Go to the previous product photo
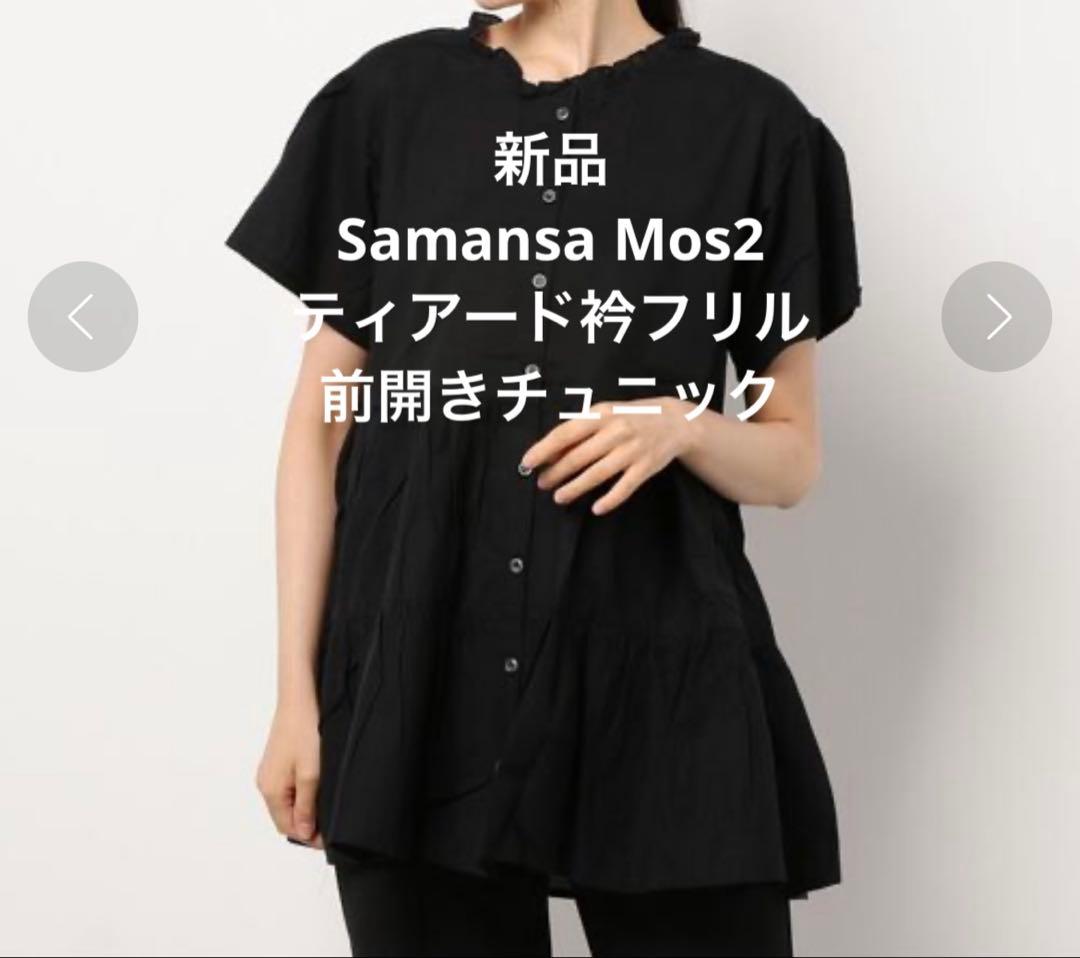This screenshot has width=1080, height=958. [82, 317]
